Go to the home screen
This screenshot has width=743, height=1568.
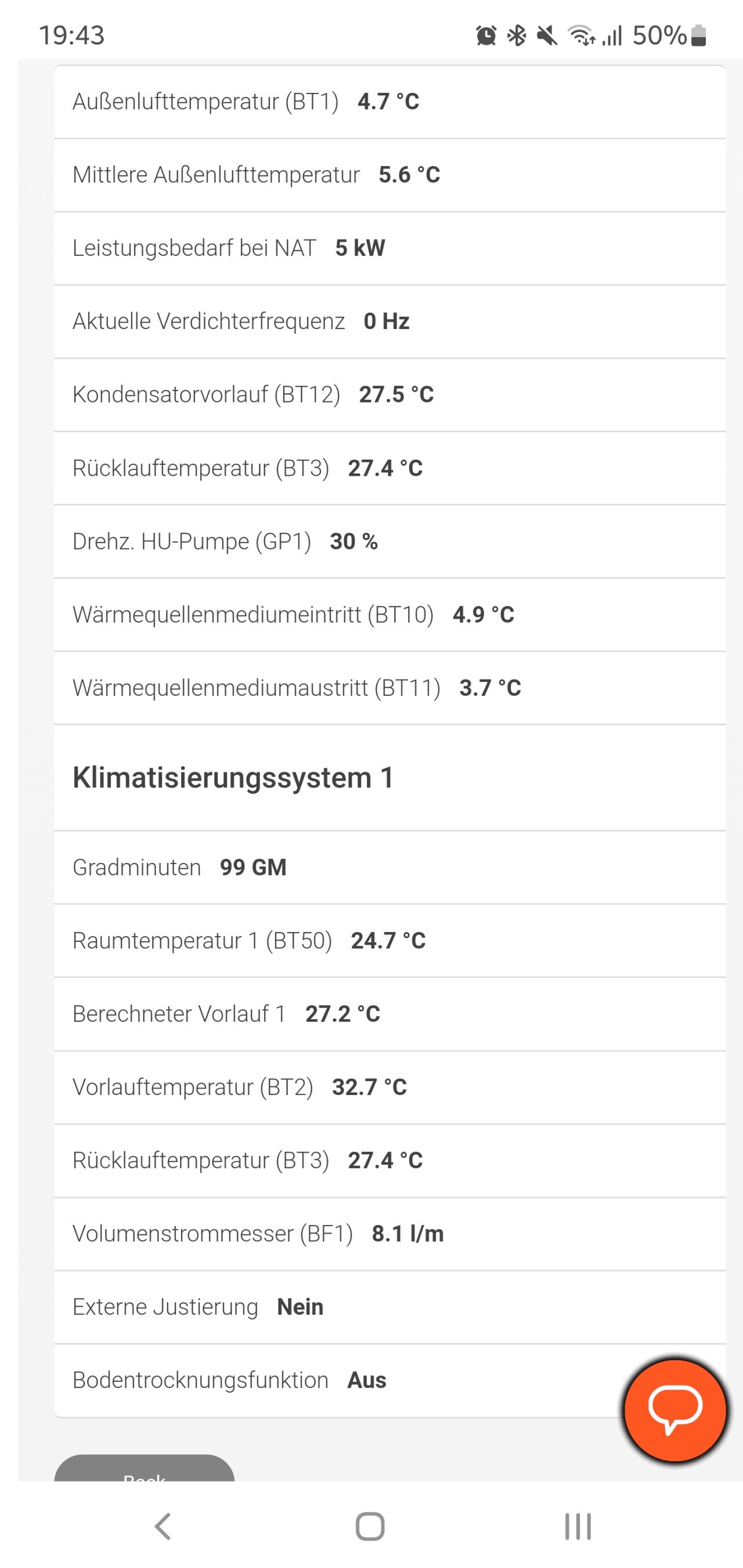[x=370, y=1527]
